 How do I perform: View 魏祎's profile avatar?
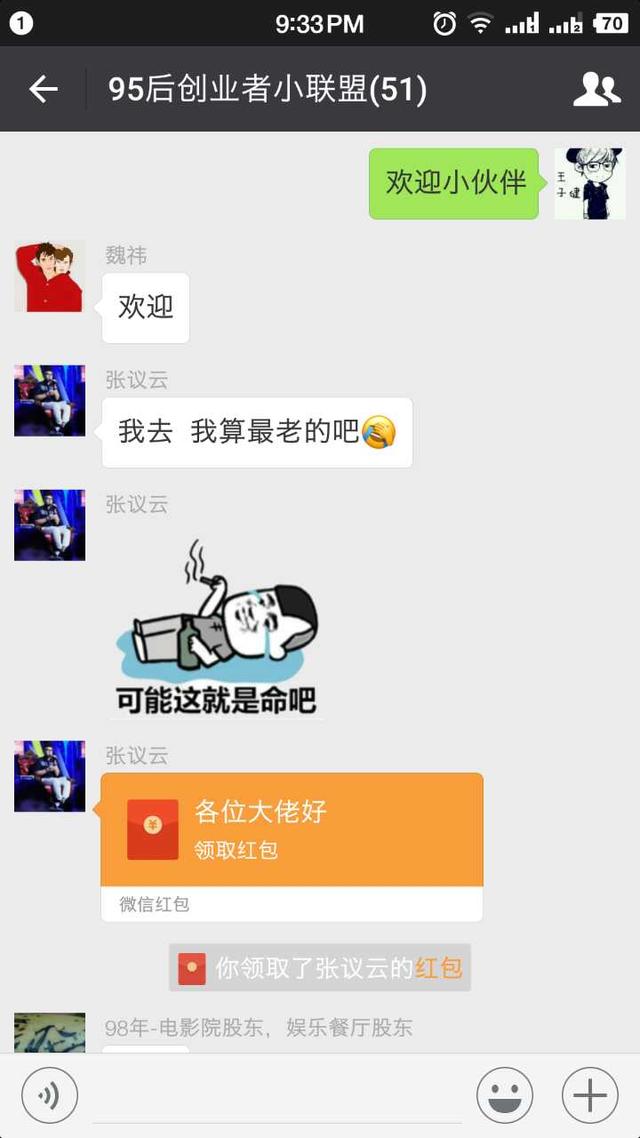(x=49, y=276)
